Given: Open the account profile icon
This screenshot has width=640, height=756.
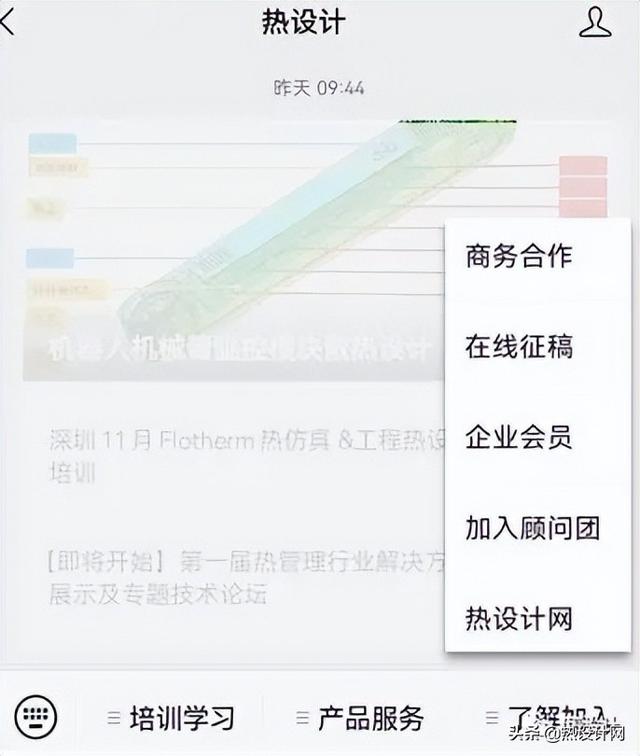Looking at the screenshot, I should click(x=595, y=23).
